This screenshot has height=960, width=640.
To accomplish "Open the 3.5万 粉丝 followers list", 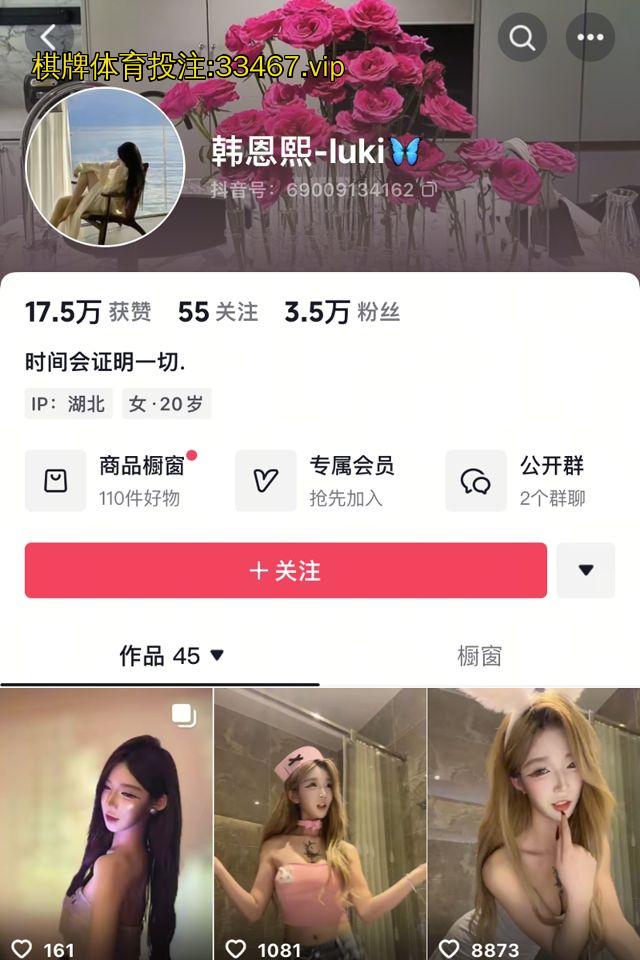I will [342, 312].
